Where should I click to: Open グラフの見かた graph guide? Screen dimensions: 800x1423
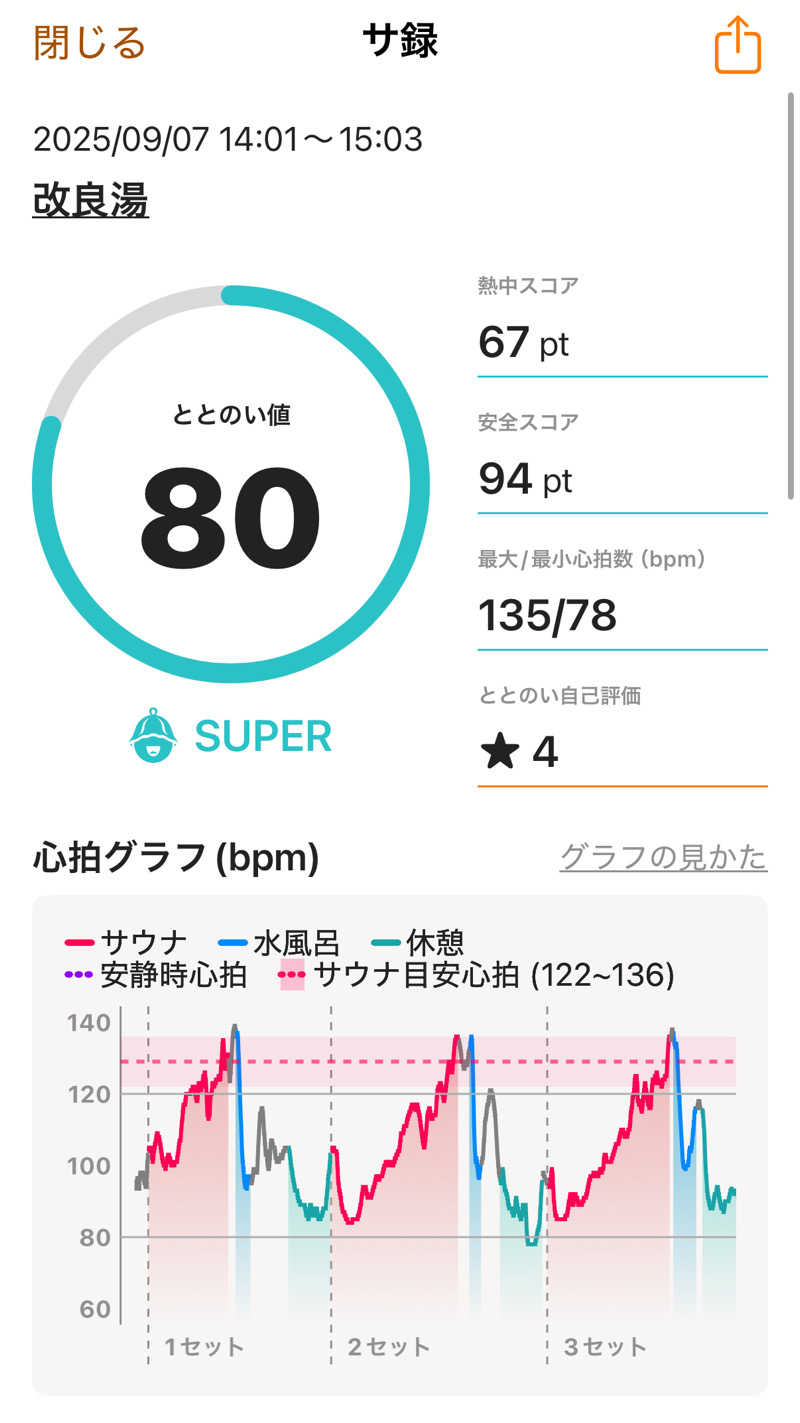pos(663,857)
